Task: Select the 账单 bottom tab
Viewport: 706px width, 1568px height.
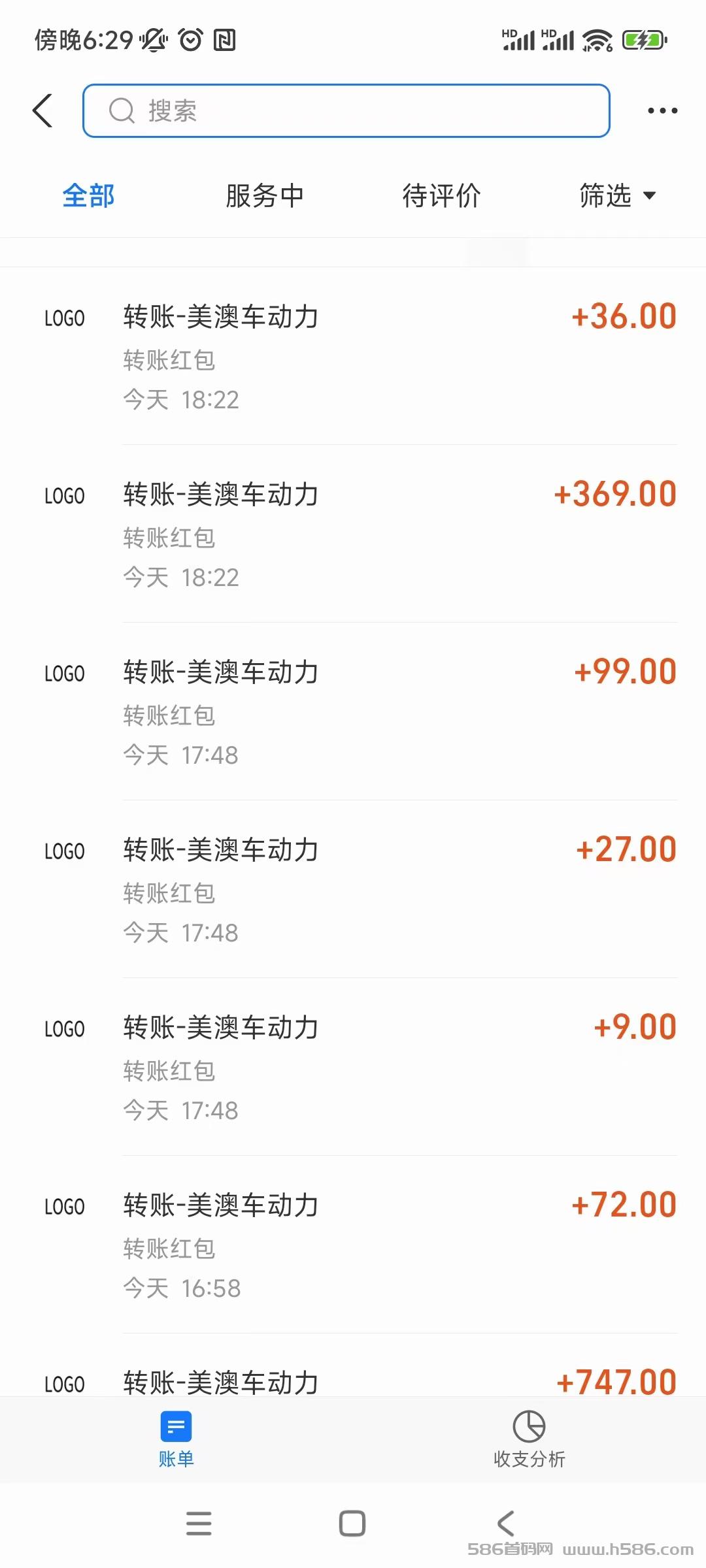Action: pyautogui.click(x=176, y=1439)
